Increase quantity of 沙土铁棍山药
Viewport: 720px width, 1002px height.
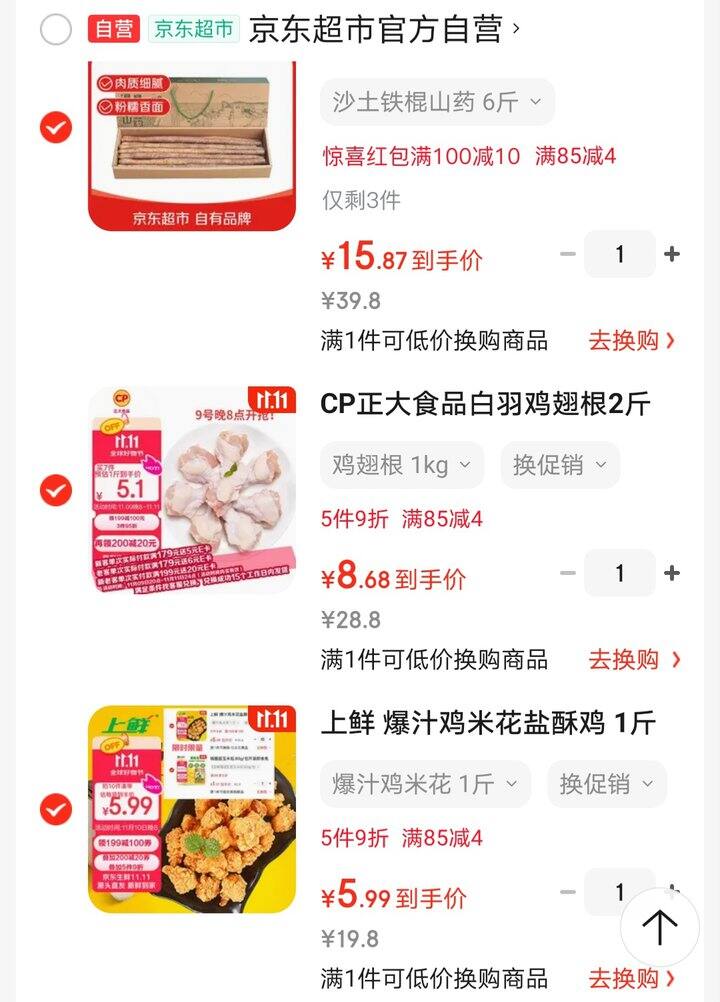coord(672,254)
